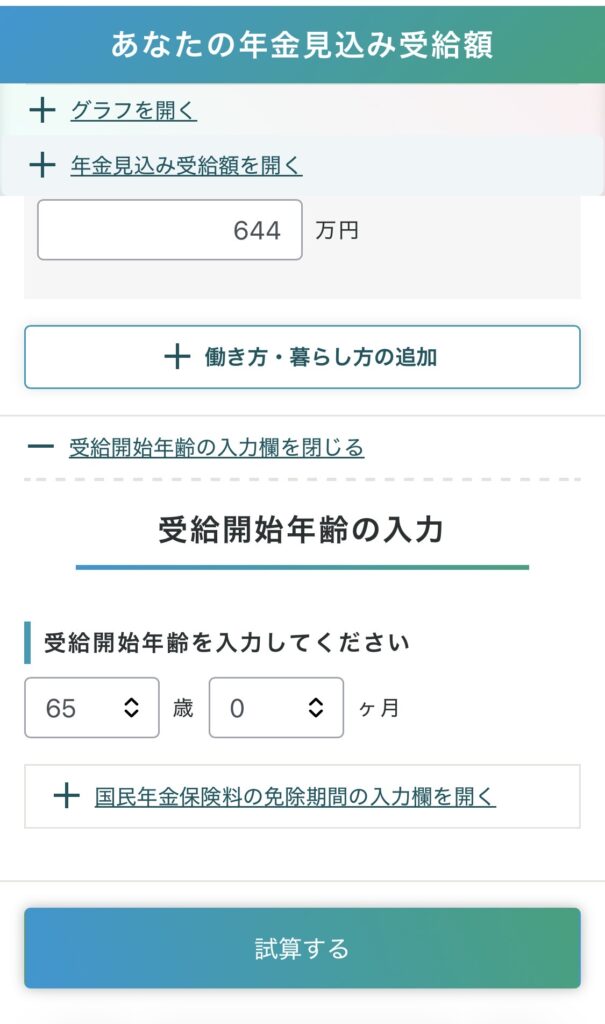
Task: Open the 歳 age dropdown showing 65
Action: pos(92,708)
